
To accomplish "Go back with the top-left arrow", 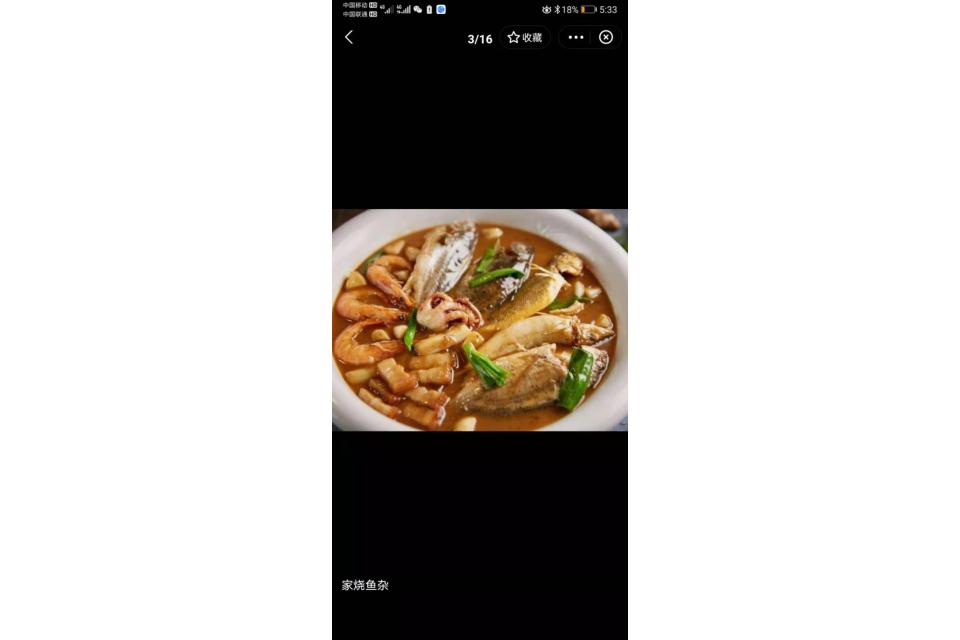I will pyautogui.click(x=349, y=37).
